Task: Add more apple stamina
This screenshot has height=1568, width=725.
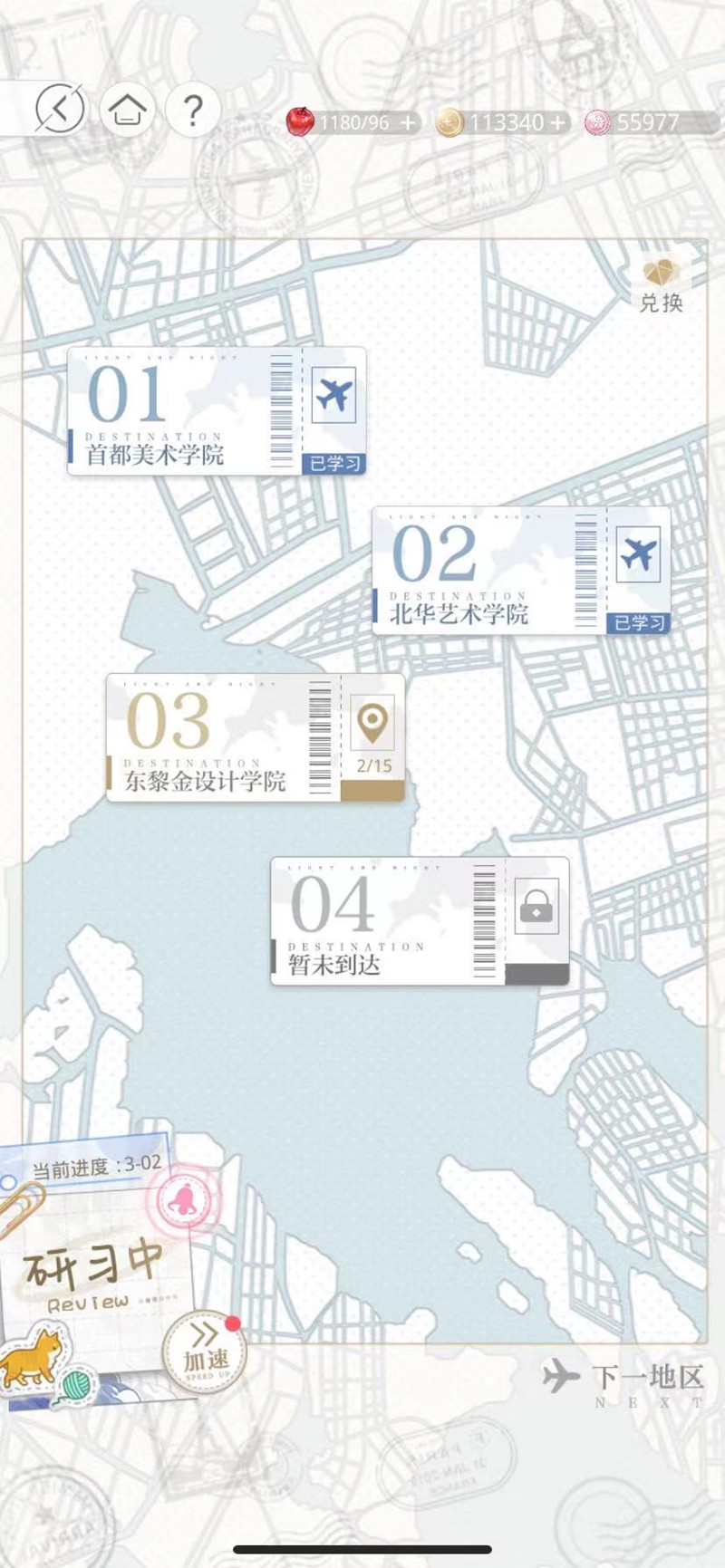Action: 409,122
